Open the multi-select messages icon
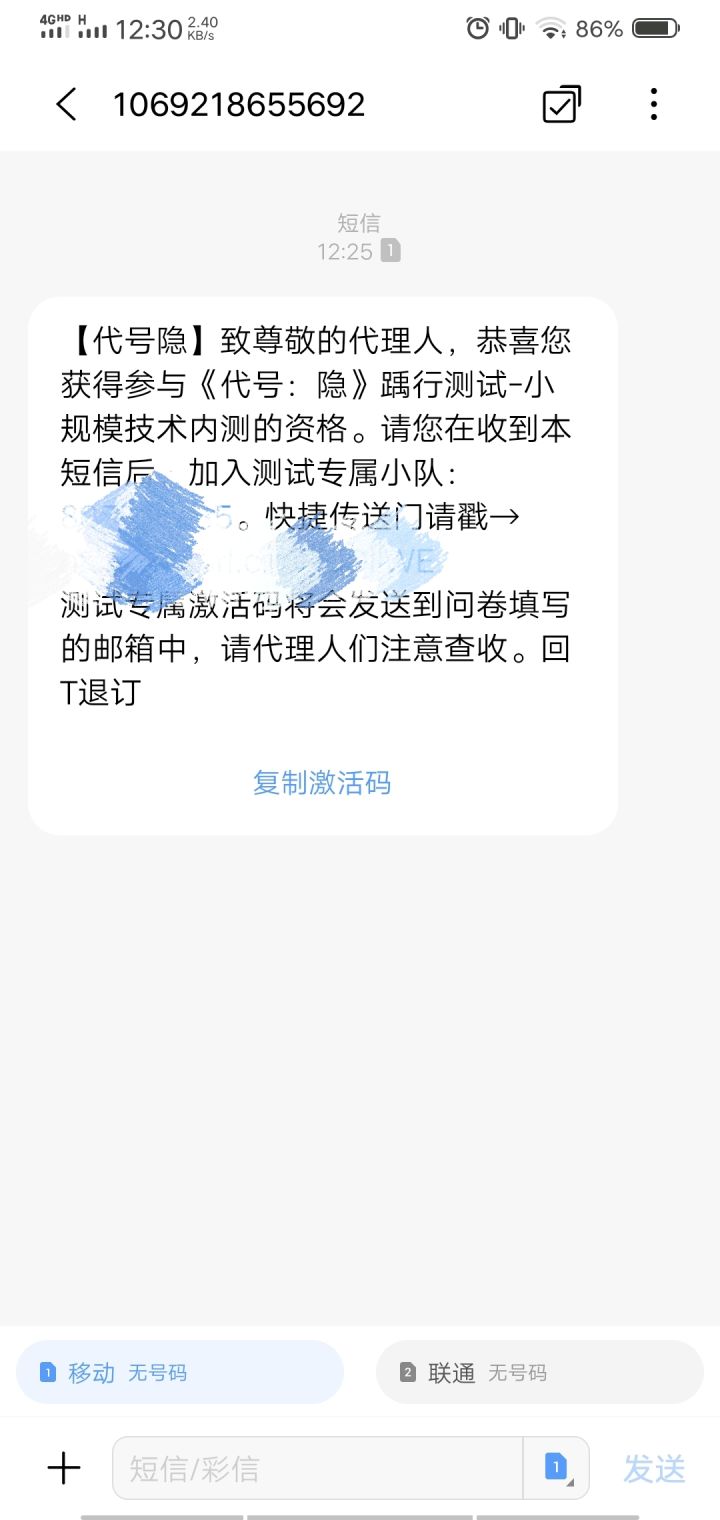Image resolution: width=720 pixels, height=1520 pixels. coord(561,104)
